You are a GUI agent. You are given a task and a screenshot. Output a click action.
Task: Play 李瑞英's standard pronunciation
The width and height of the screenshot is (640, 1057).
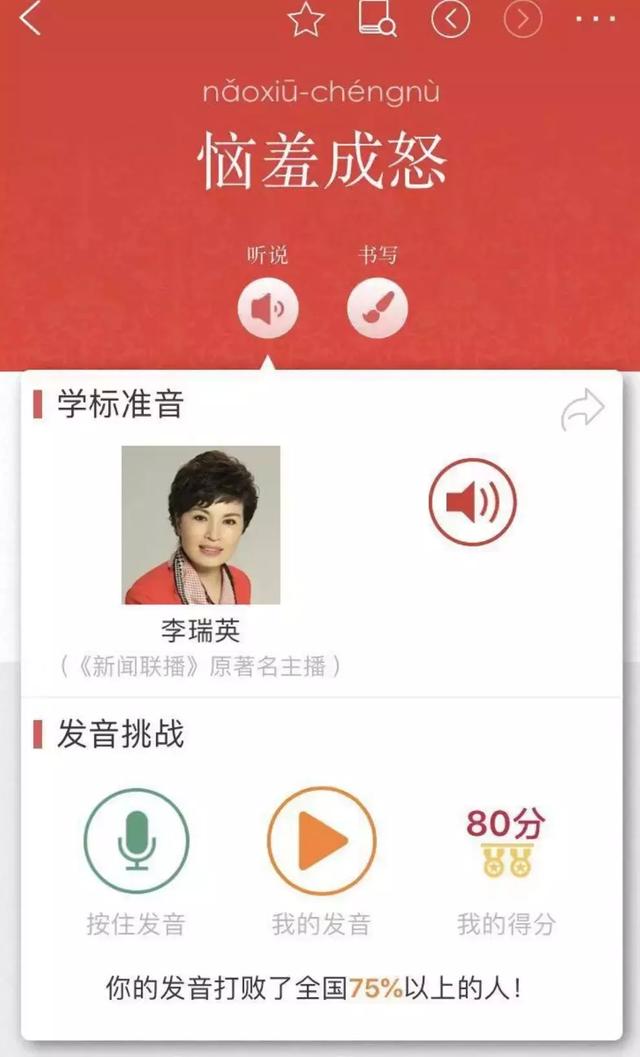click(472, 502)
